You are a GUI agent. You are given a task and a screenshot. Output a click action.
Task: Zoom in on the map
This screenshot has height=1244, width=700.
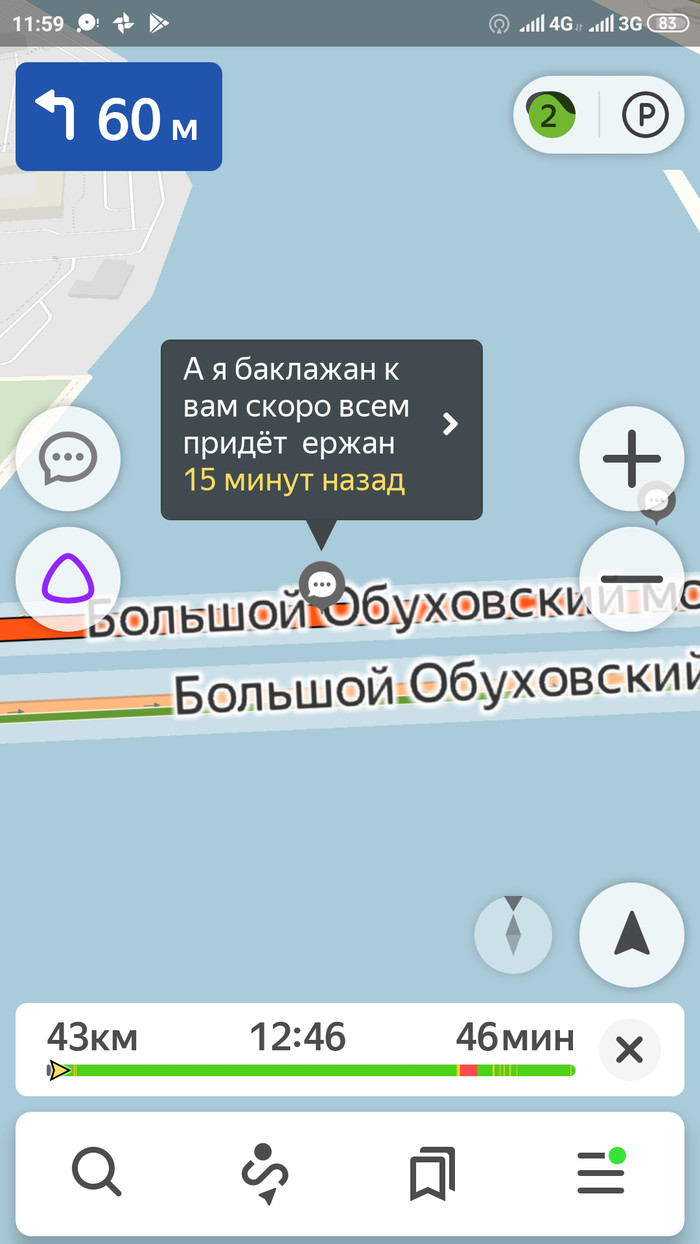tap(632, 459)
